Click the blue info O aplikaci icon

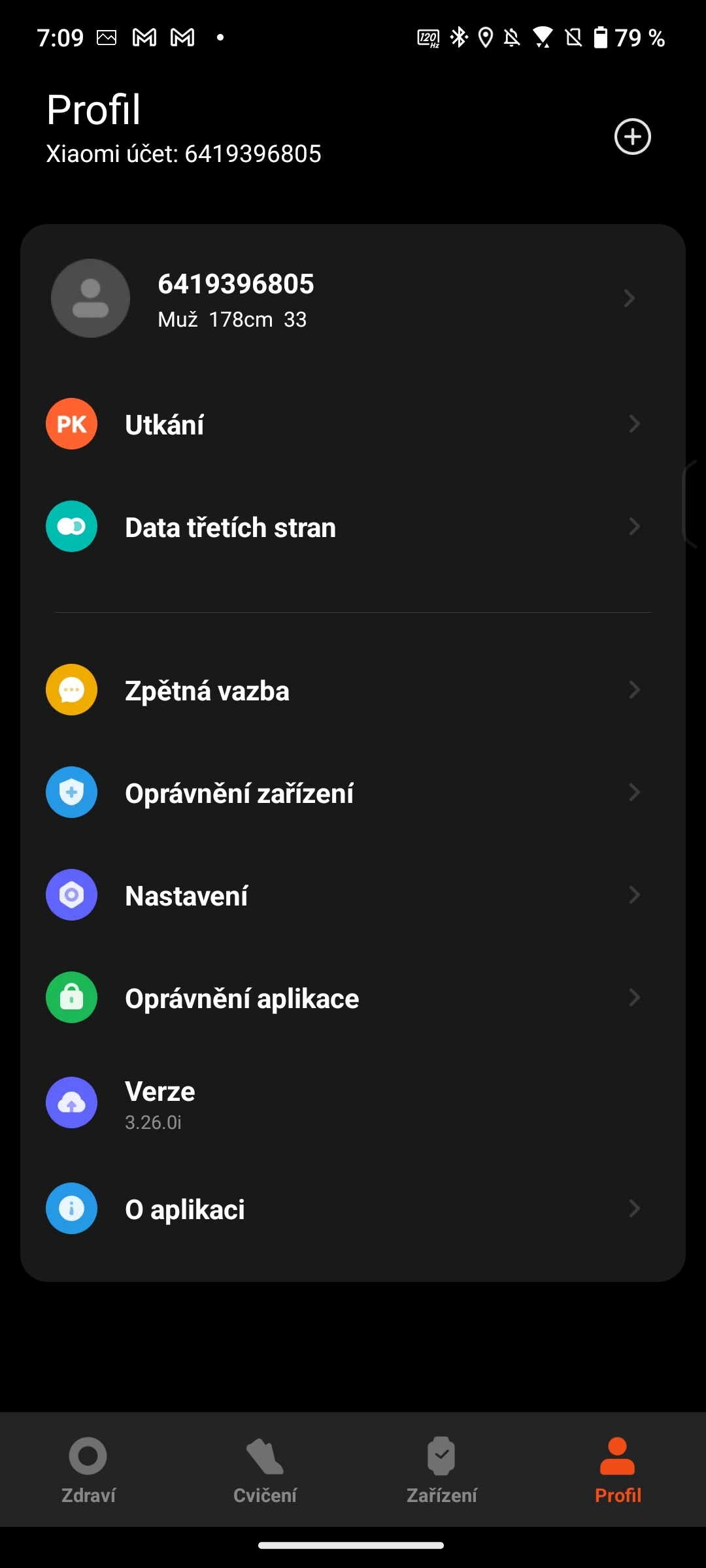pyautogui.click(x=71, y=1208)
